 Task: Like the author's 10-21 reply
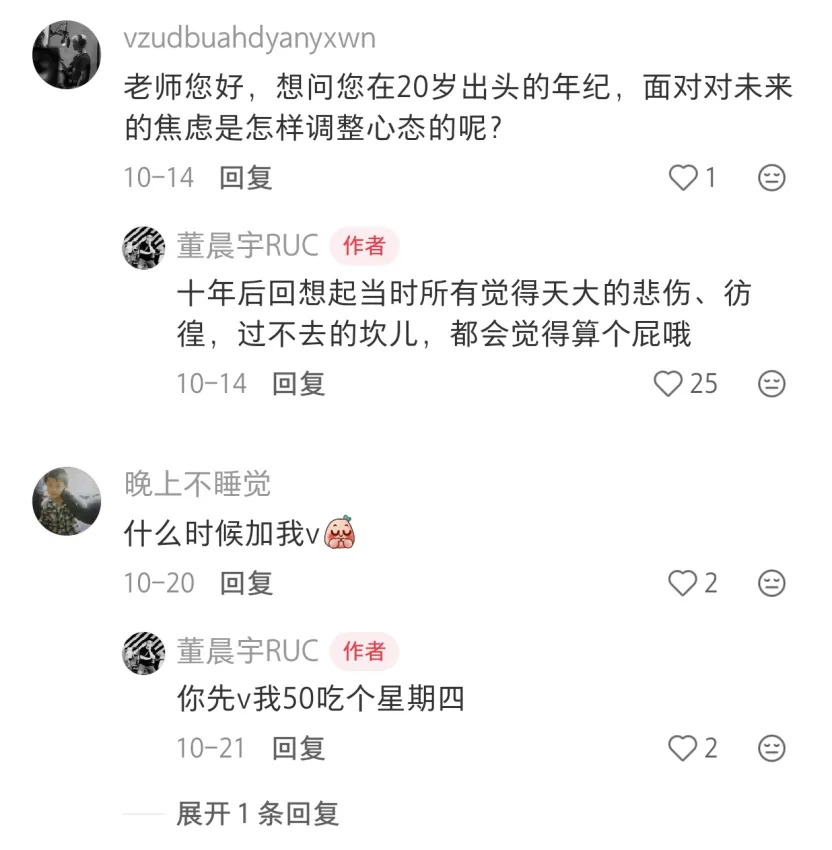point(683,747)
